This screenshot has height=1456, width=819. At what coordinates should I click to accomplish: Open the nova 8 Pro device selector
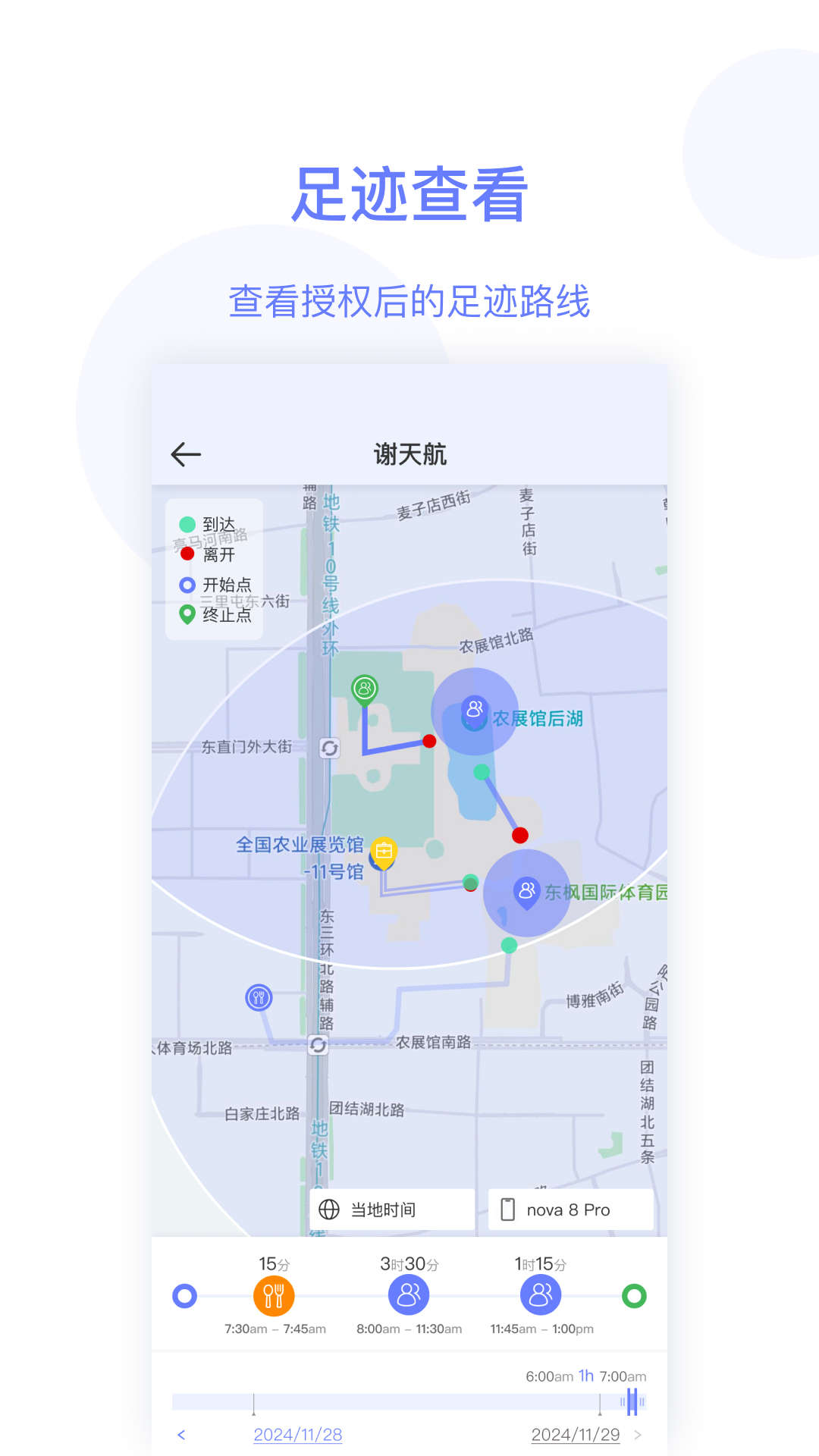(570, 1209)
